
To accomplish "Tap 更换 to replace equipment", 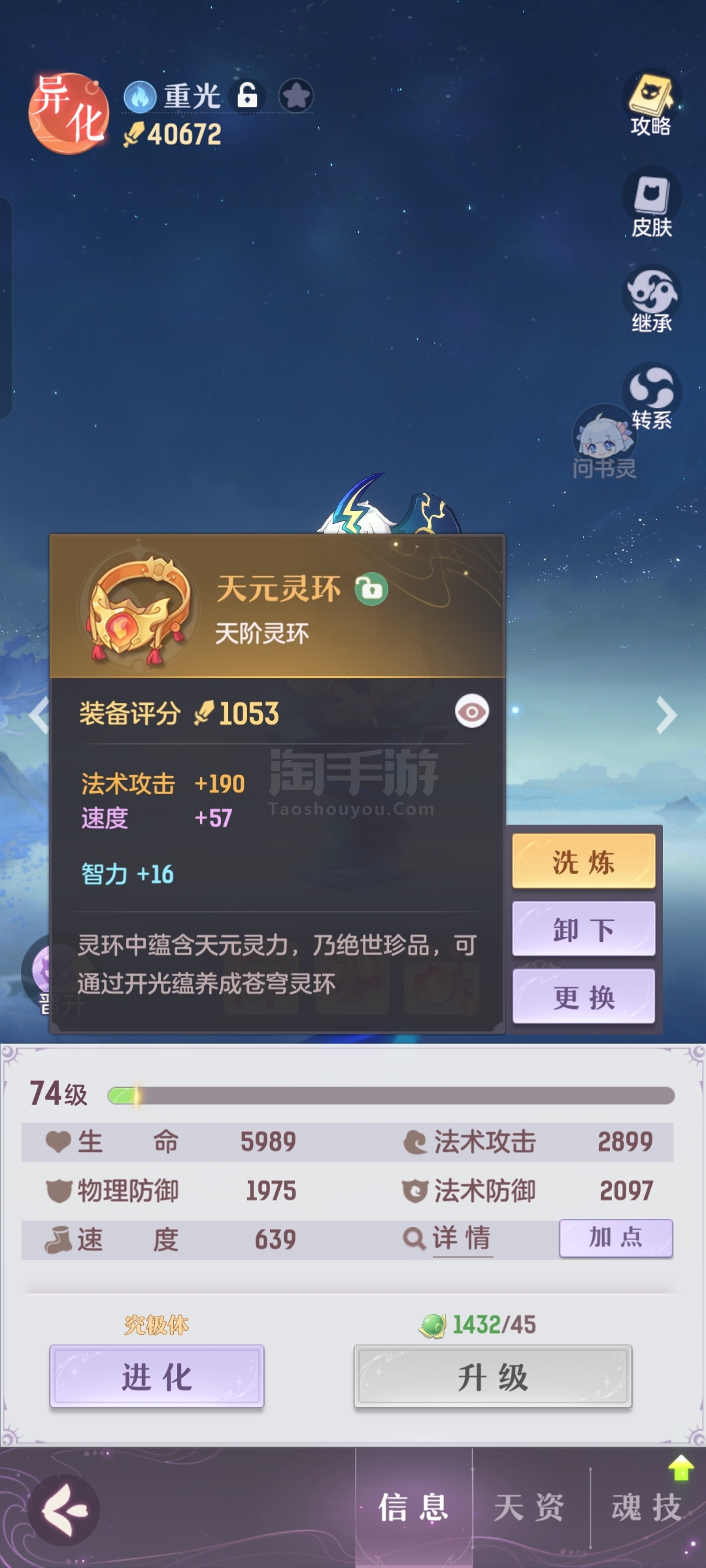I will click(584, 997).
